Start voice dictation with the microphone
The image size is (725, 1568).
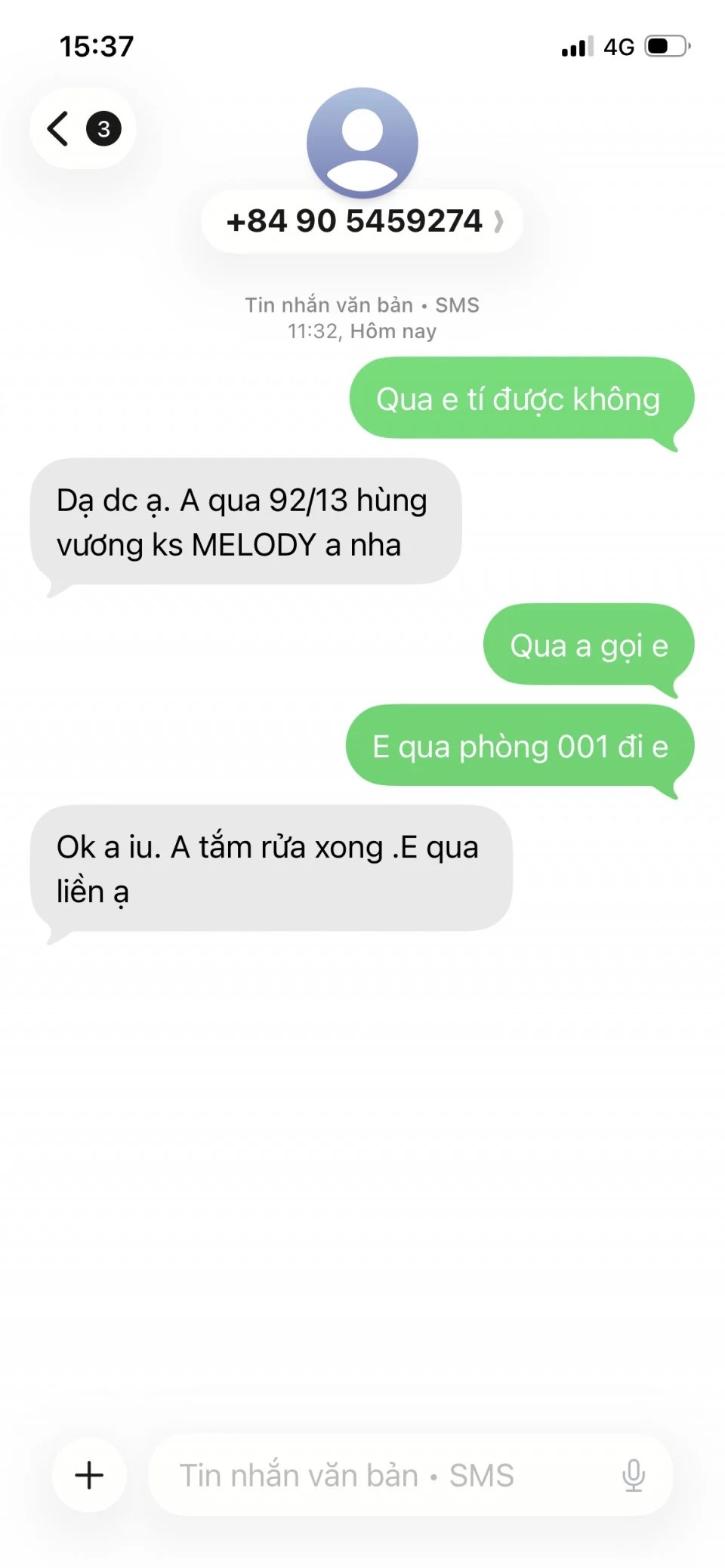click(x=633, y=1474)
